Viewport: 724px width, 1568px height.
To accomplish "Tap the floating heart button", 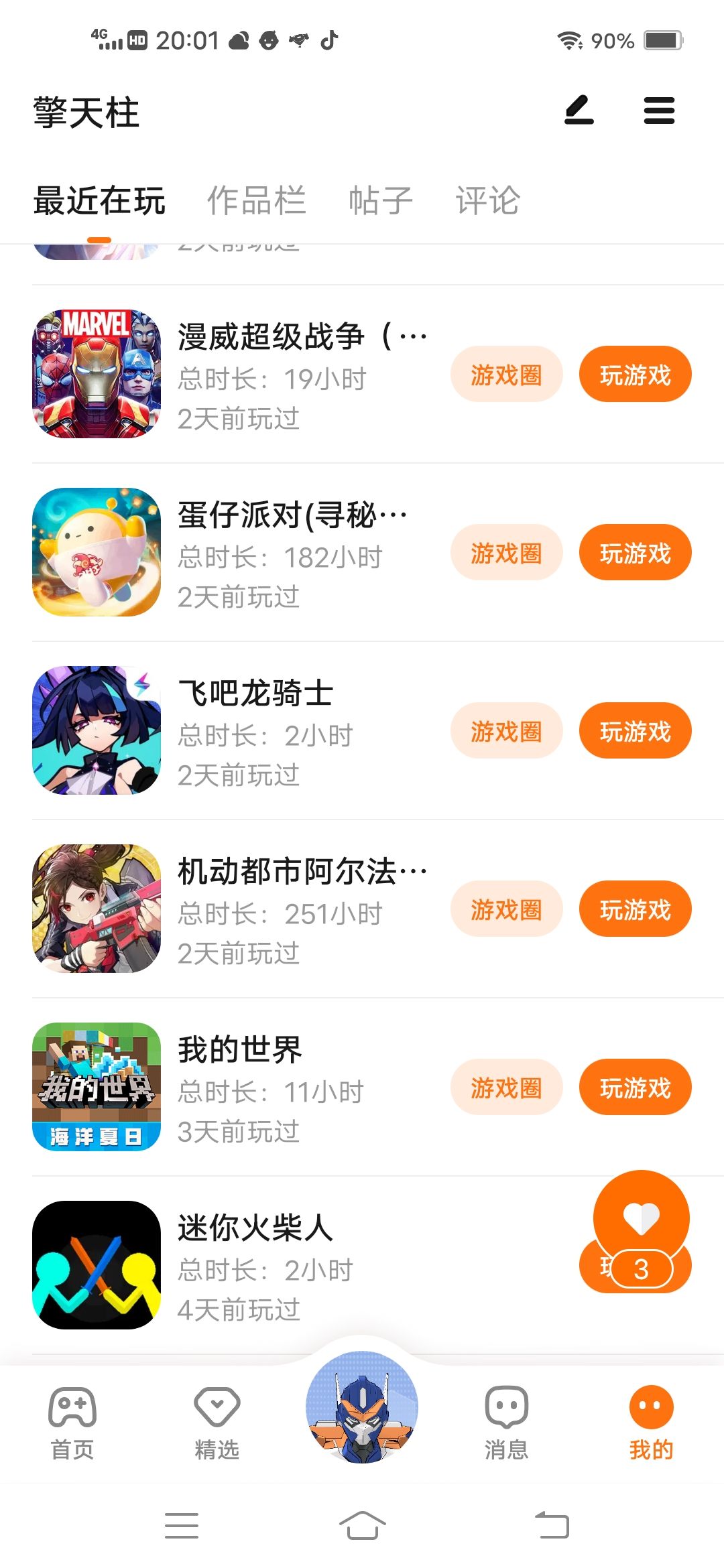I will [x=641, y=1217].
